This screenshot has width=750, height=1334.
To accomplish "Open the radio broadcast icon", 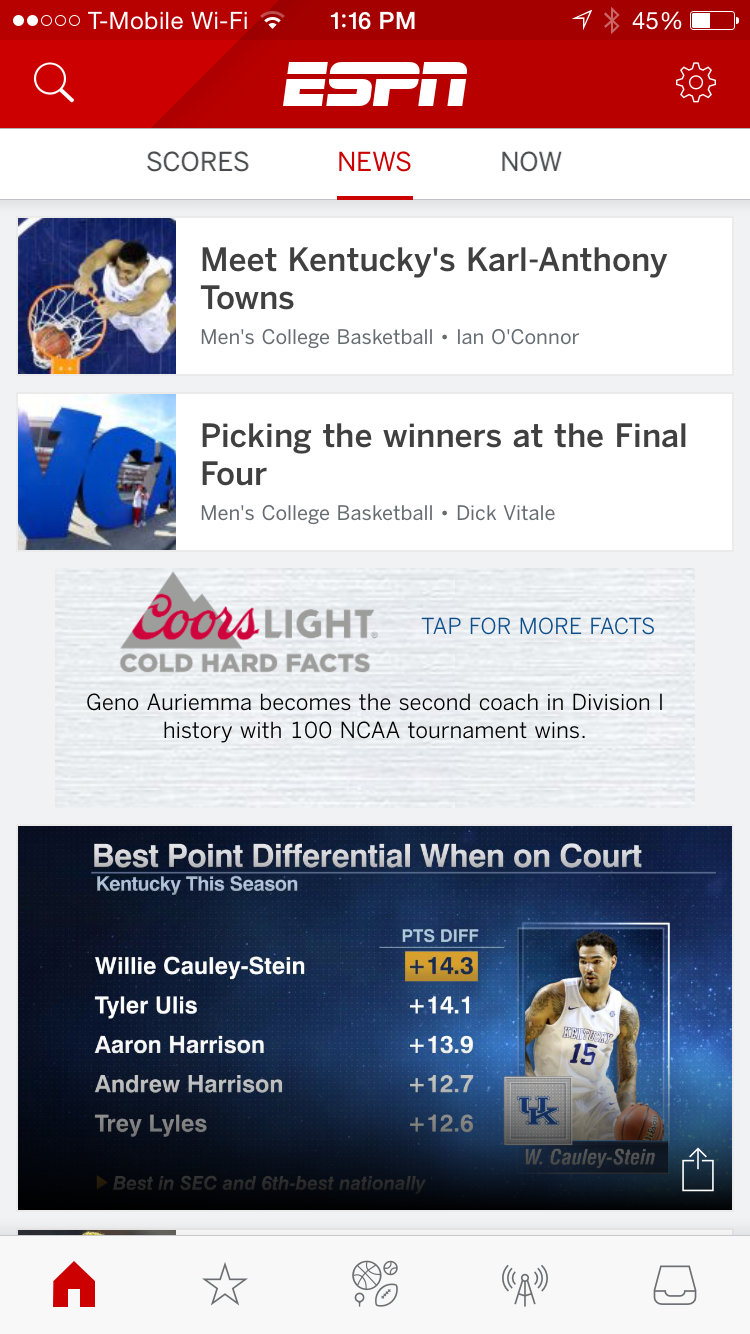I will click(525, 1285).
